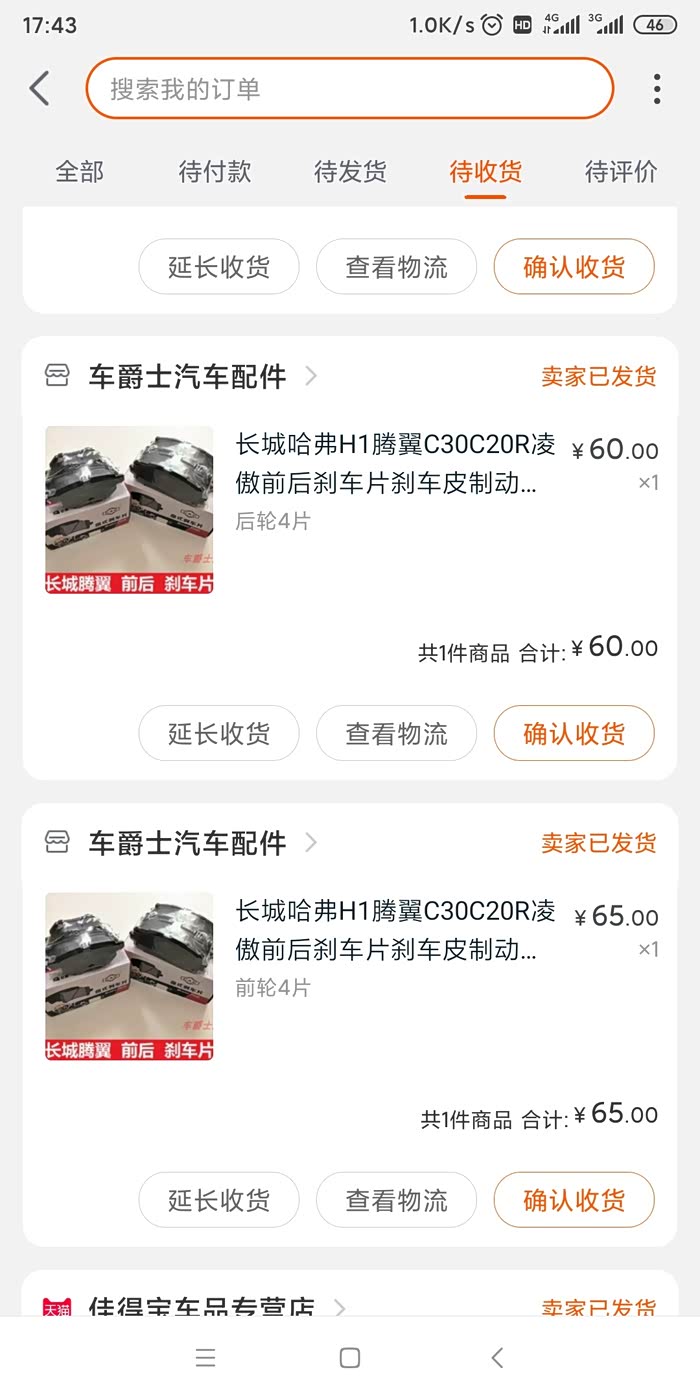Viewport: 700px width, 1400px height.
Task: Go back using the top-left arrow
Action: [x=40, y=89]
